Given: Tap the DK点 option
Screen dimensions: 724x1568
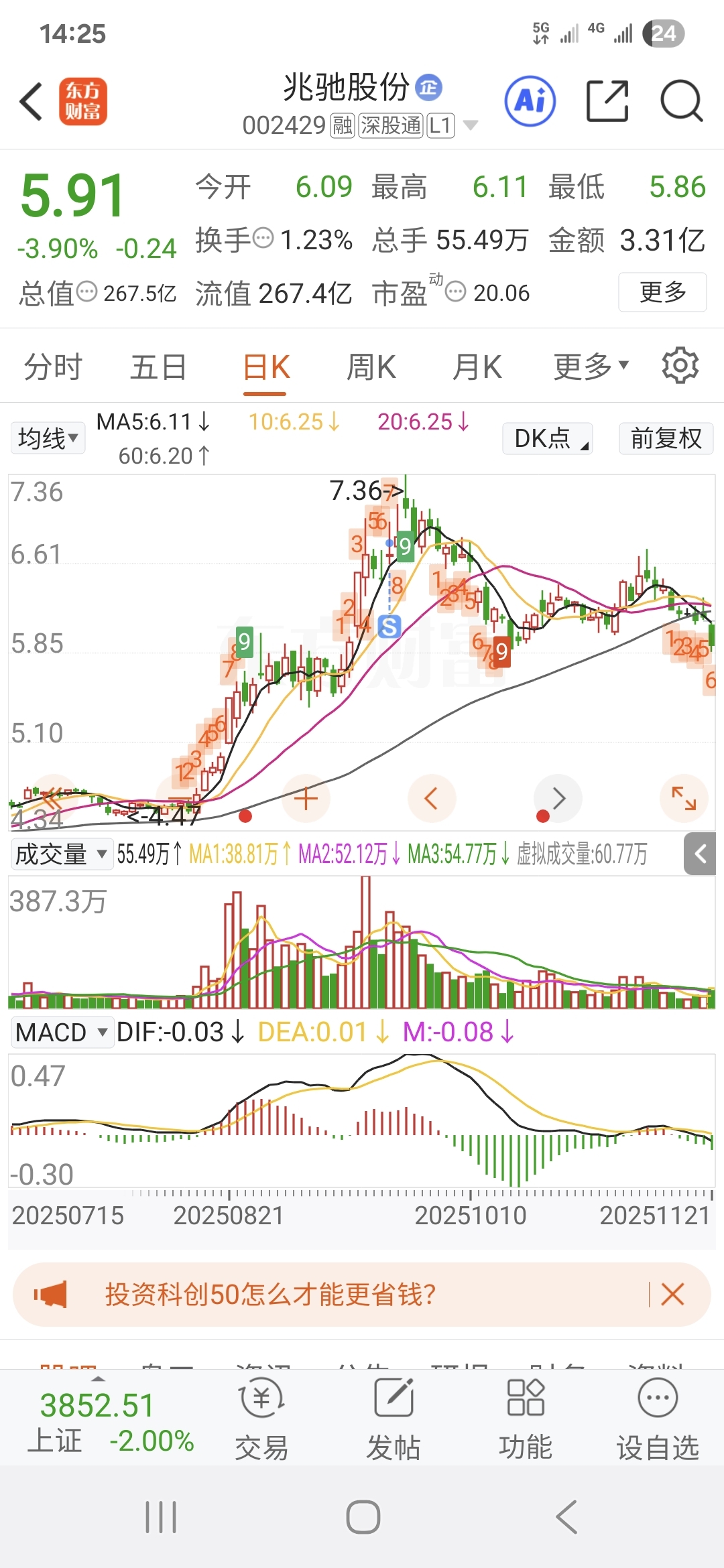Looking at the screenshot, I should [x=548, y=438].
